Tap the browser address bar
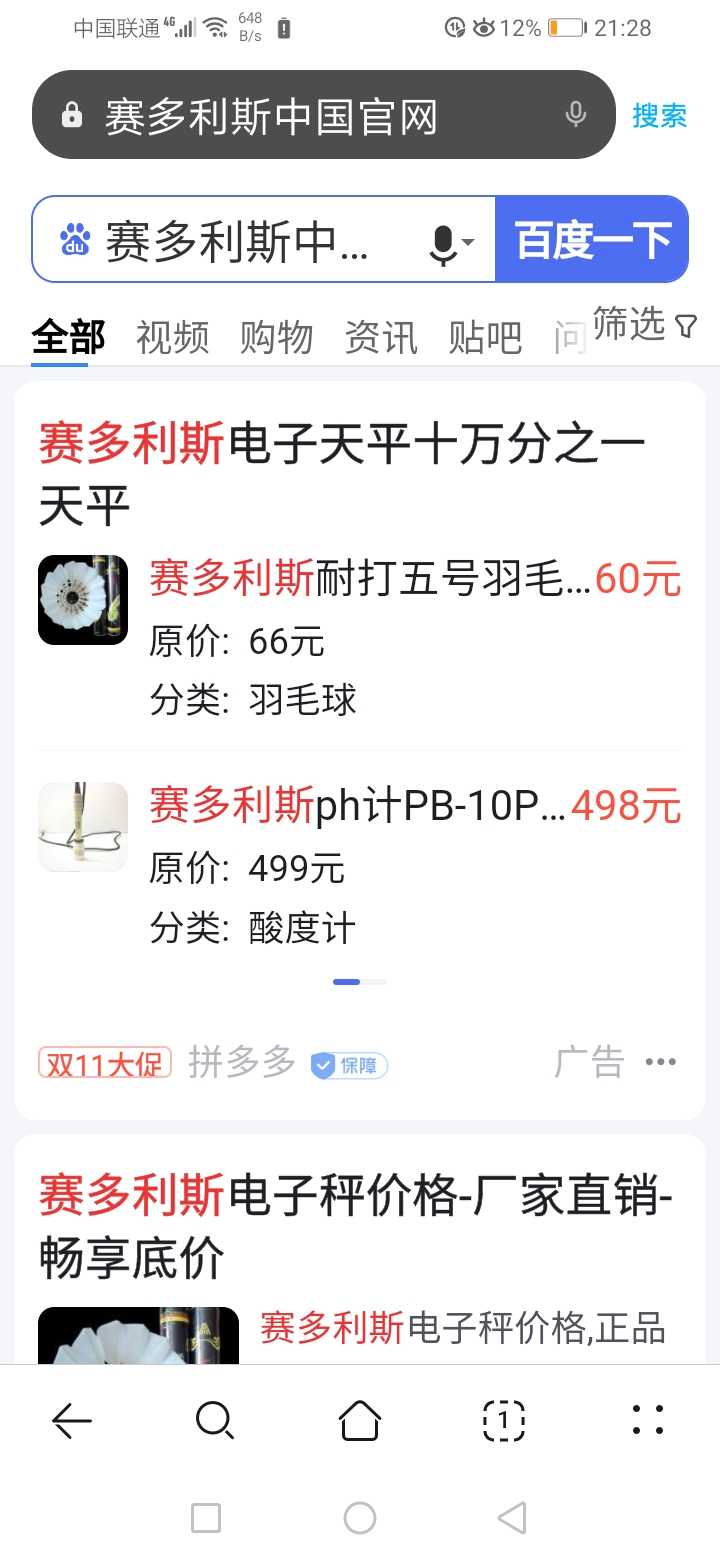 coord(323,116)
